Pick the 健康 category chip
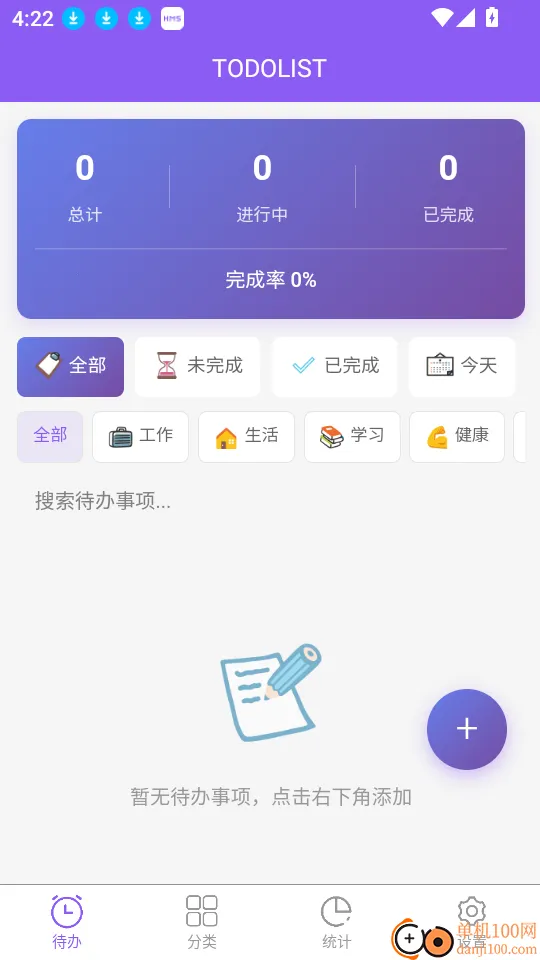The image size is (540, 960). 457,437
